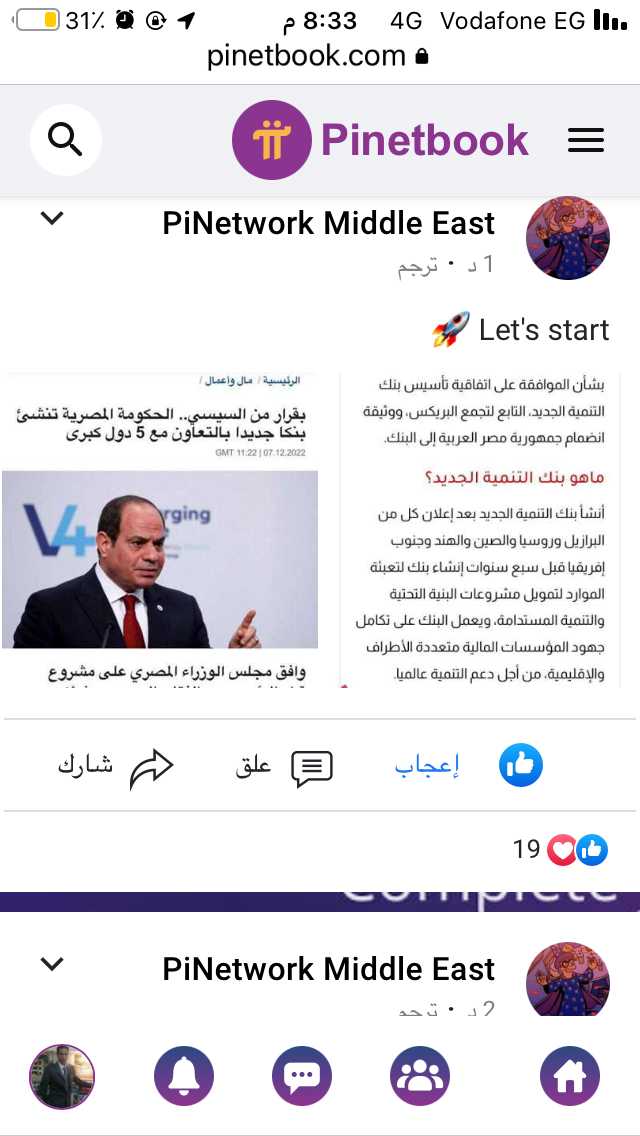Like the Let's start post
Screen dimensions: 640x1136
click(468, 766)
